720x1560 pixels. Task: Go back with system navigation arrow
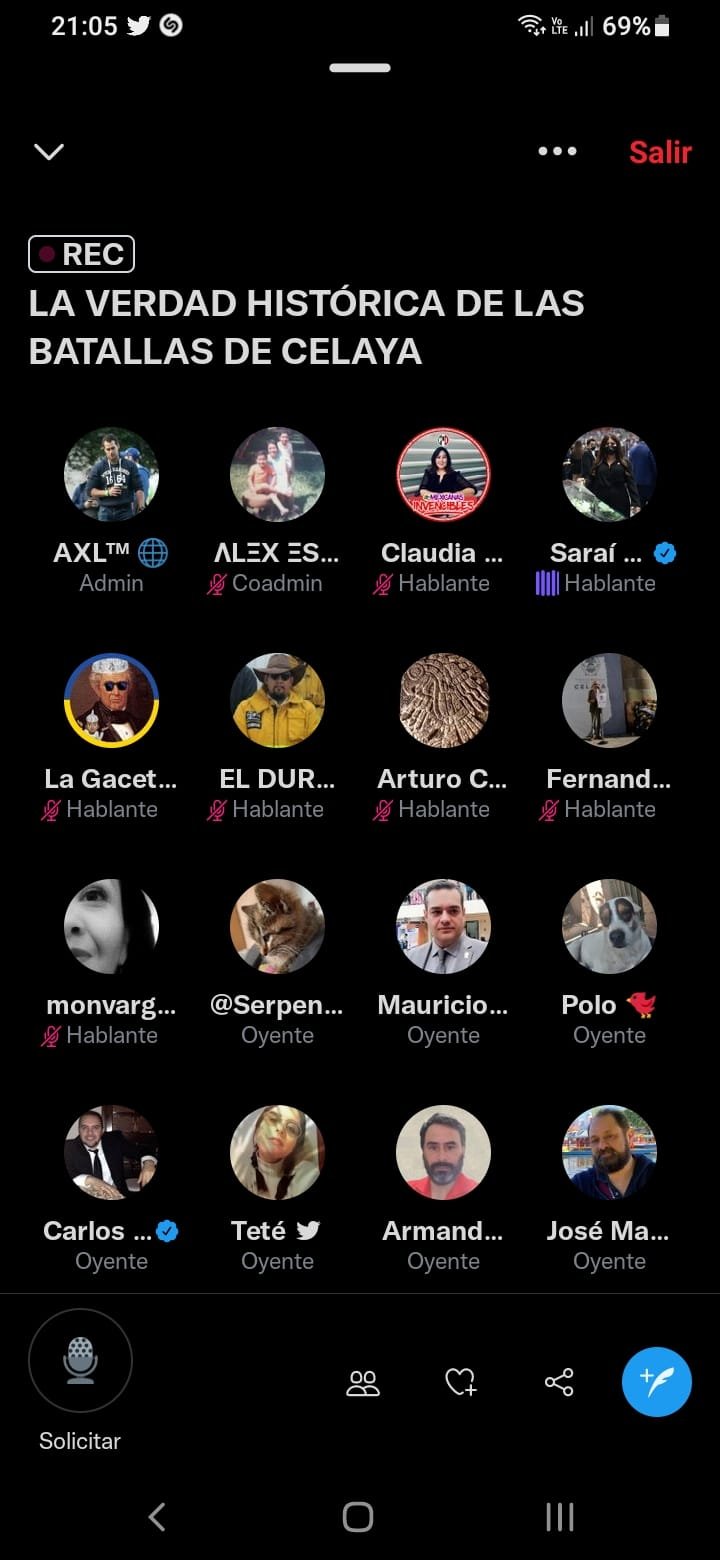pyautogui.click(x=157, y=1517)
